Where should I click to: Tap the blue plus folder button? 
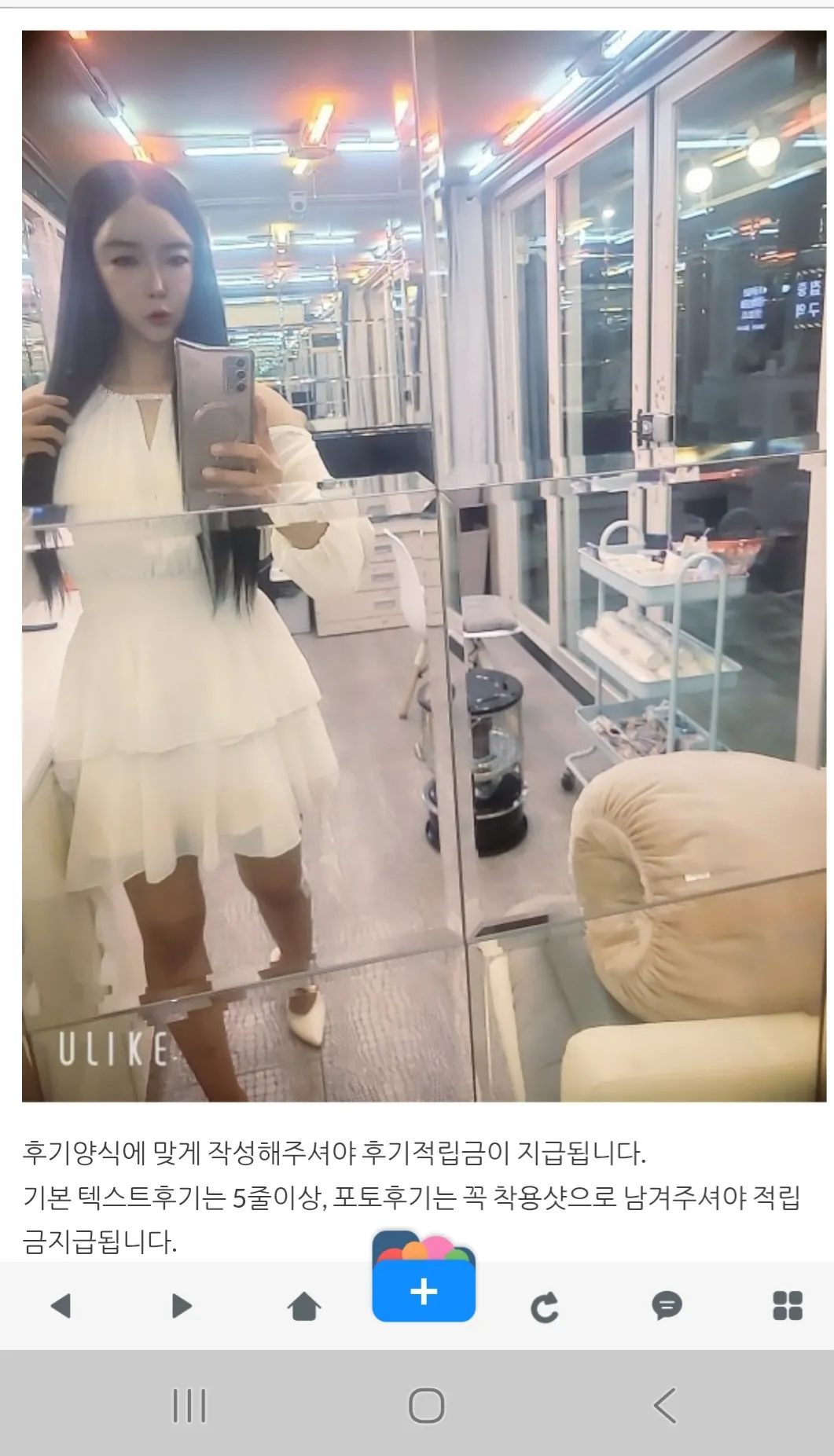coord(424,1277)
